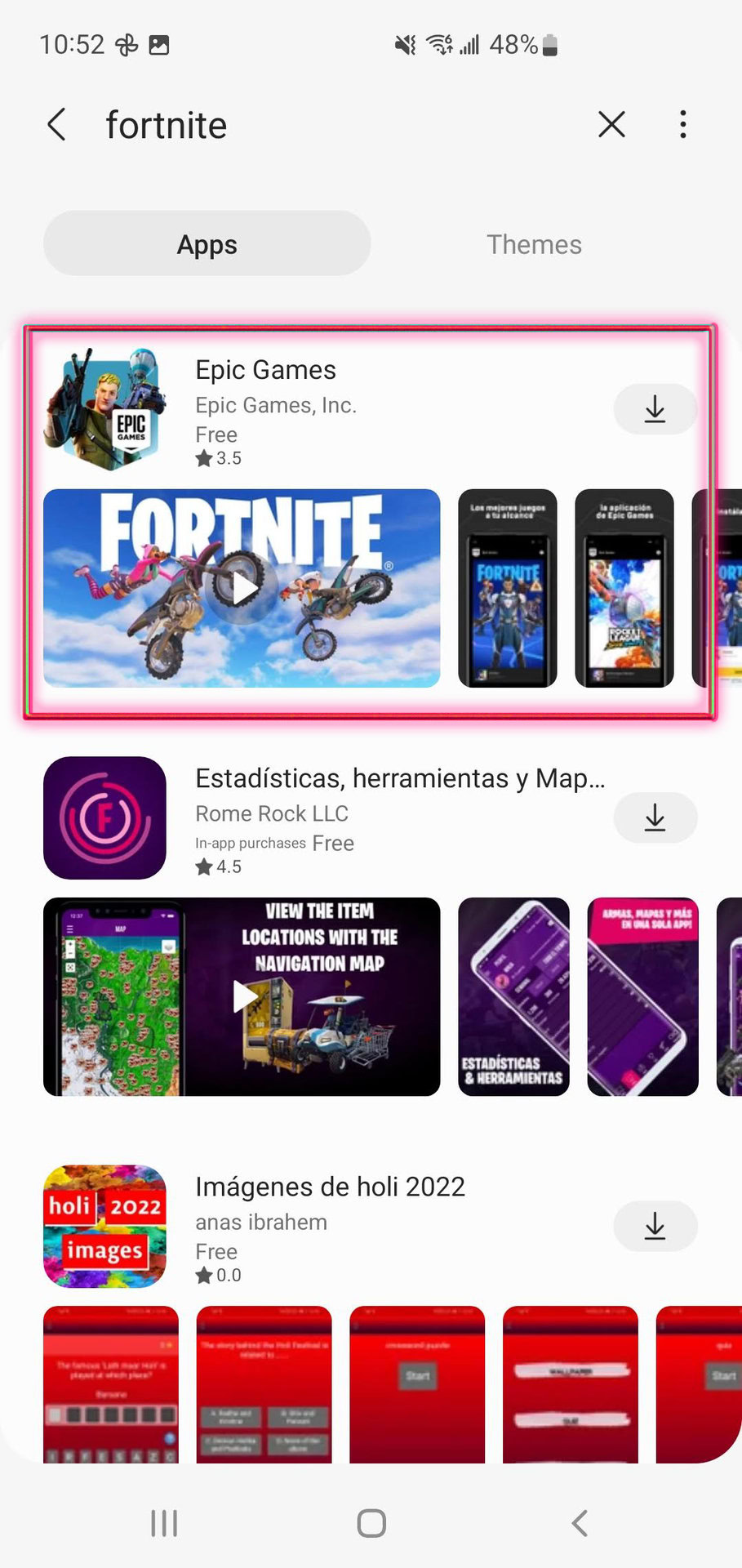Viewport: 742px width, 1568px height.
Task: View the Estadísticas & Herramientas screenshot
Action: pyautogui.click(x=513, y=996)
